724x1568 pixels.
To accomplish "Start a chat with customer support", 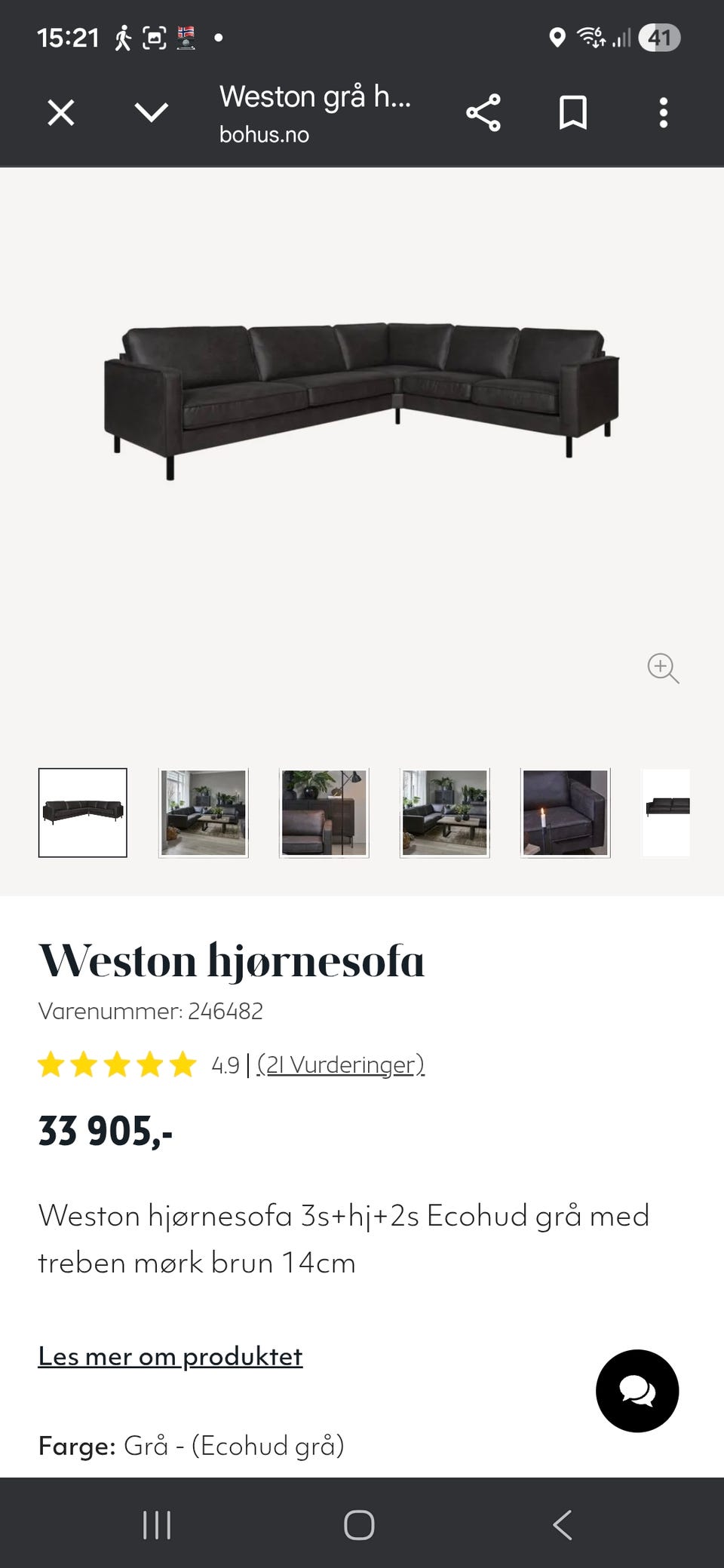I will (x=637, y=1391).
